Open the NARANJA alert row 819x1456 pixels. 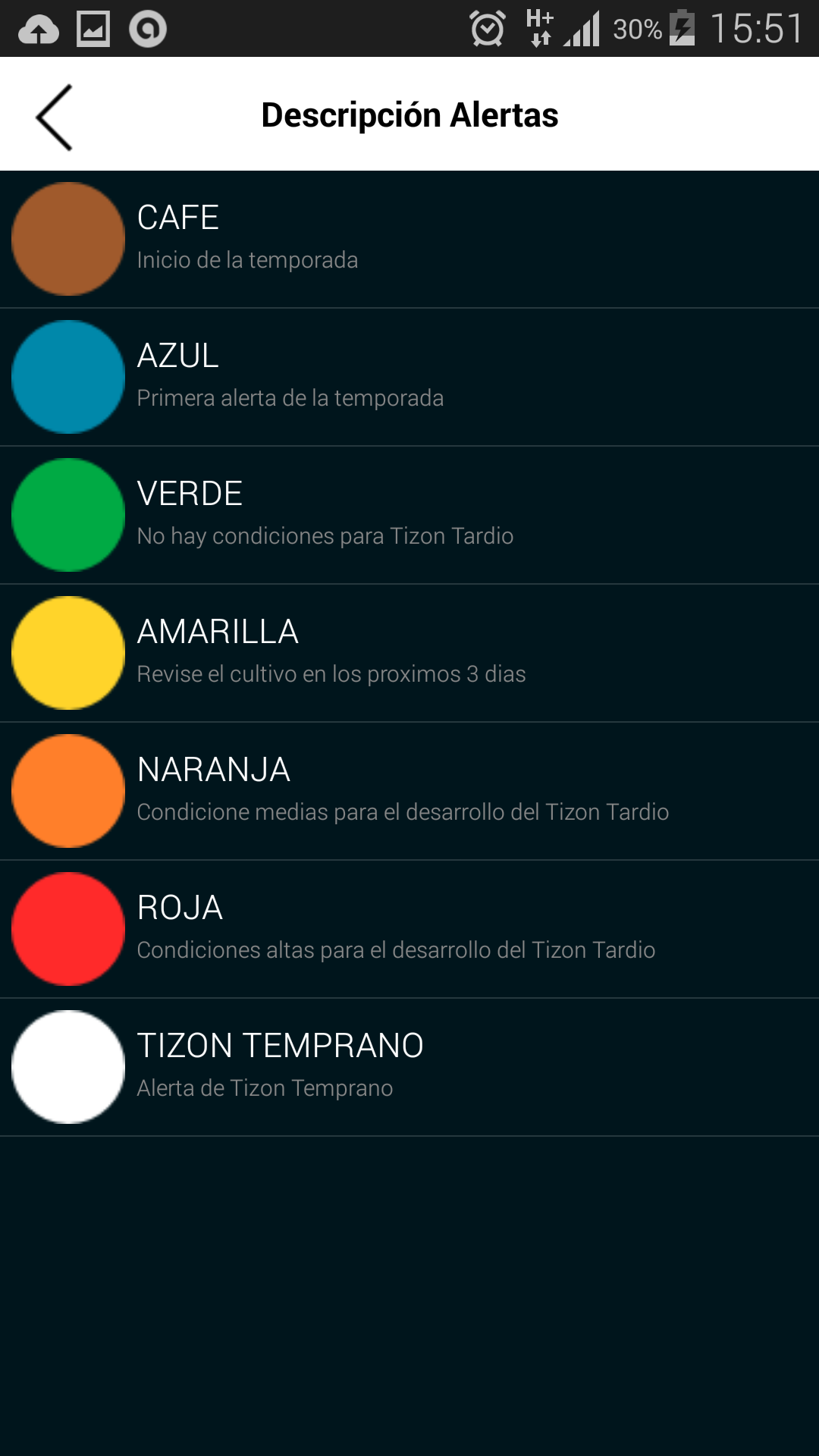coord(409,791)
